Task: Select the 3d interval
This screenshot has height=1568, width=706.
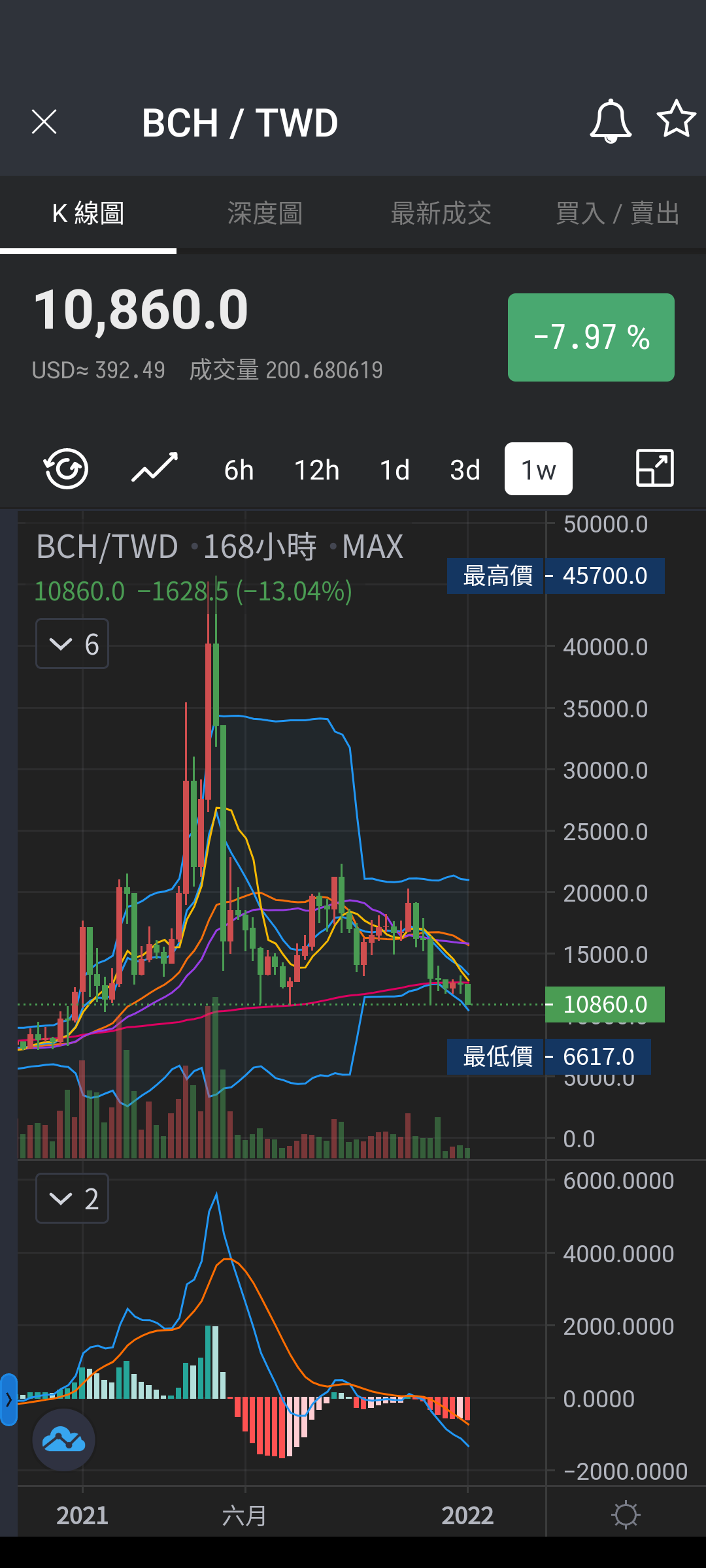Action: pyautogui.click(x=465, y=470)
